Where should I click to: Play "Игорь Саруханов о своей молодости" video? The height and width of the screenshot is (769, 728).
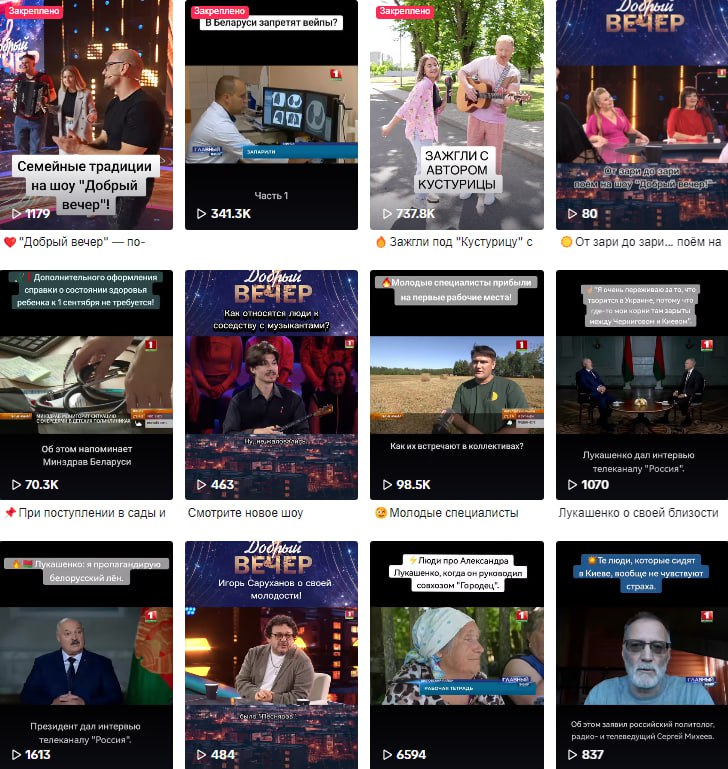pos(271,655)
